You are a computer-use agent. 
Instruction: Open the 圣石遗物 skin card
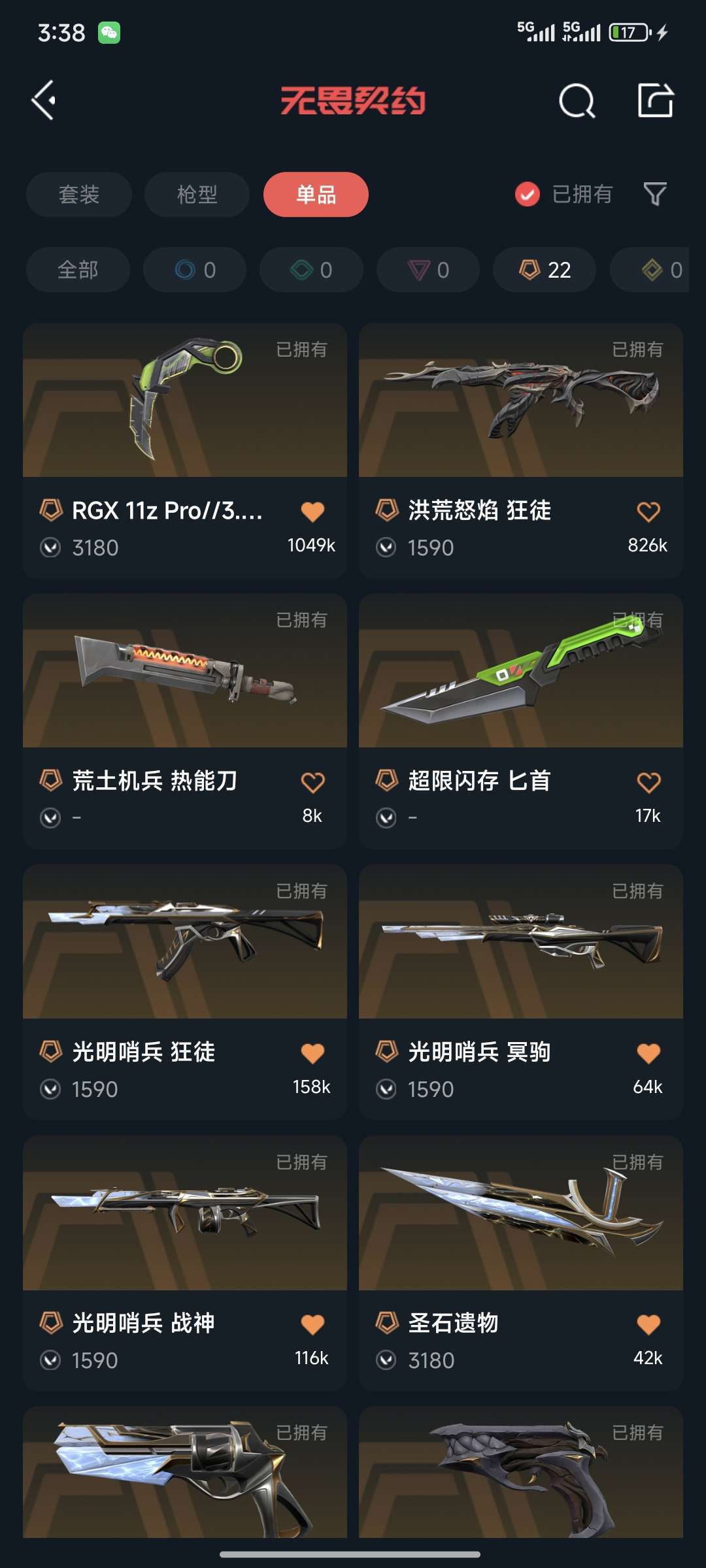point(521,1264)
